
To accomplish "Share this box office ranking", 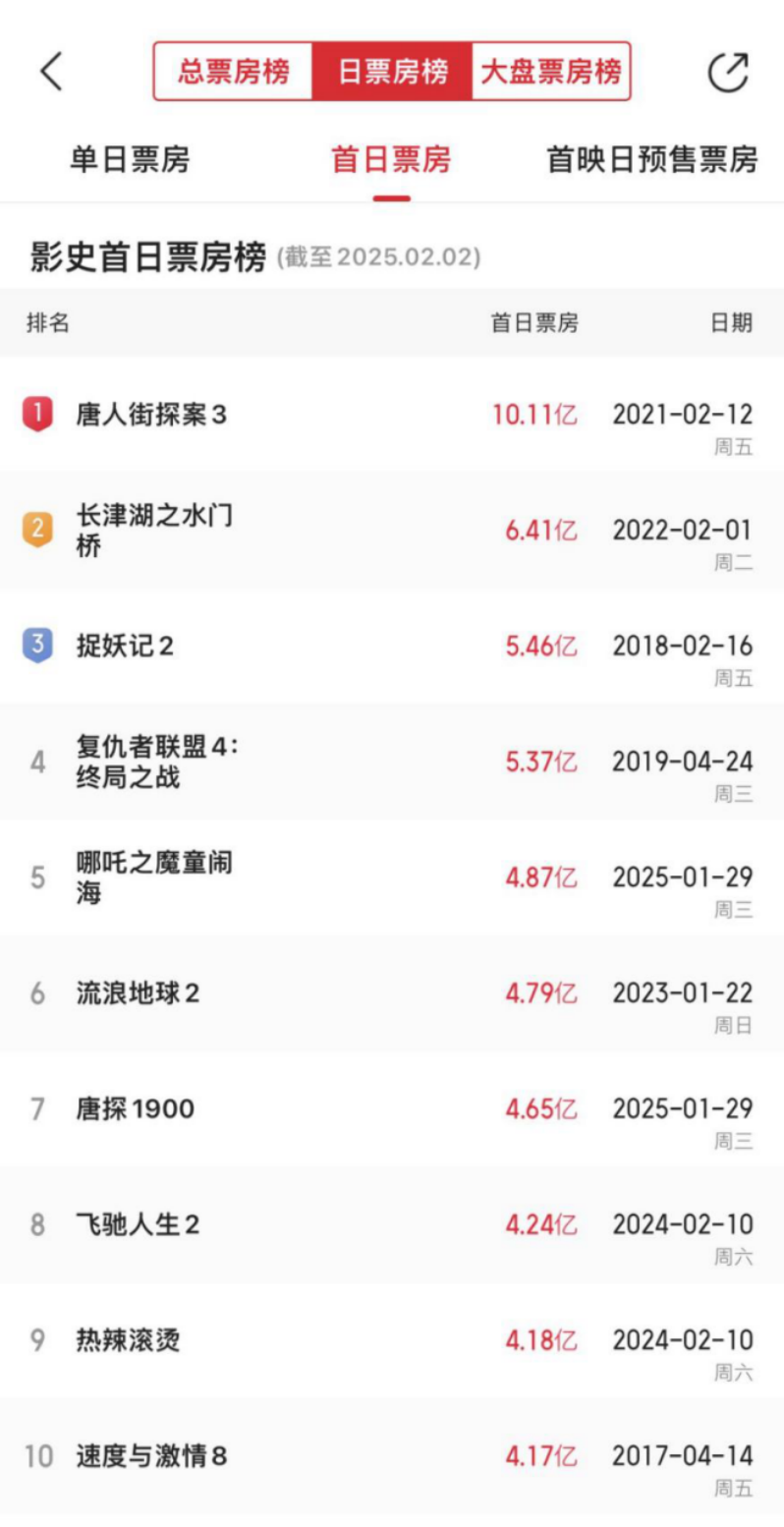I will [x=729, y=72].
